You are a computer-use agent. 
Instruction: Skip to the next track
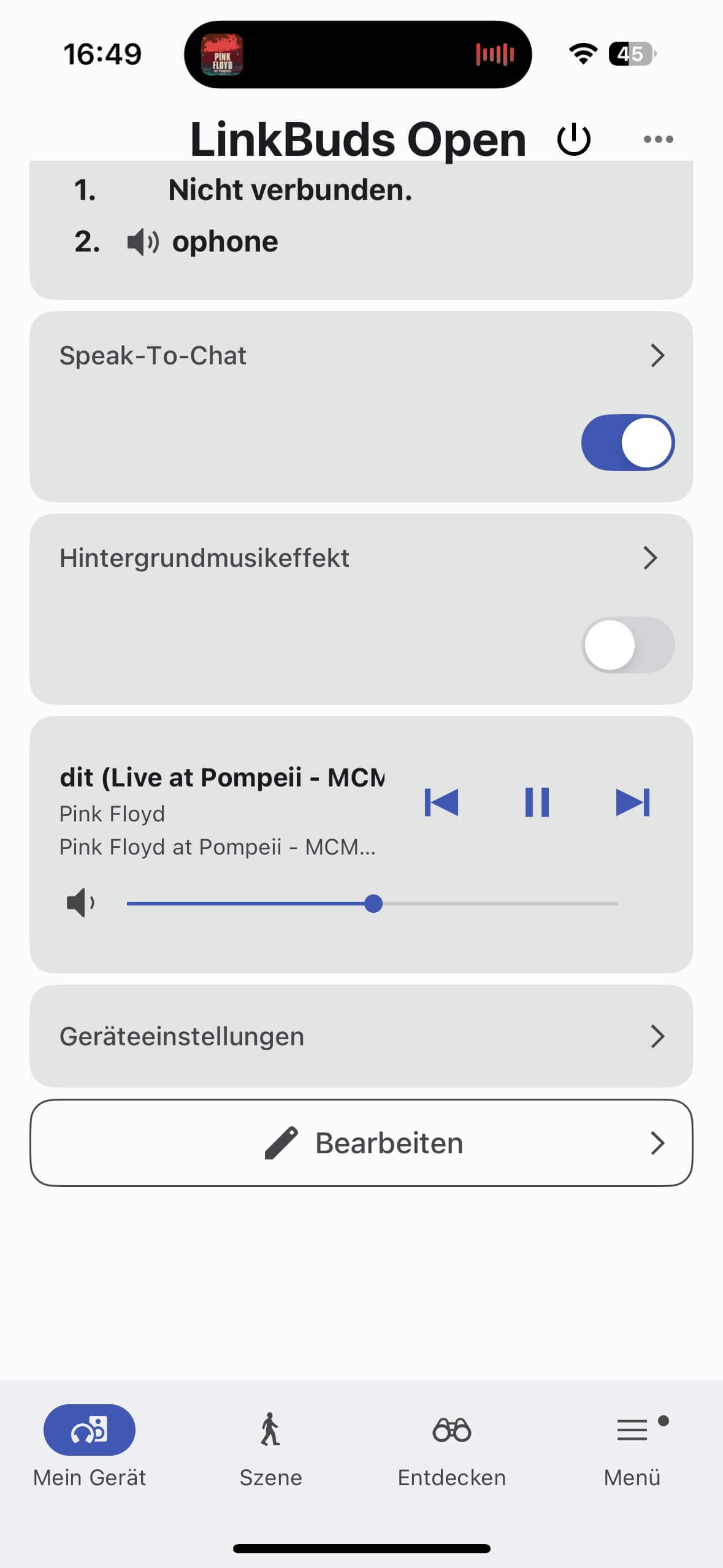click(x=632, y=802)
